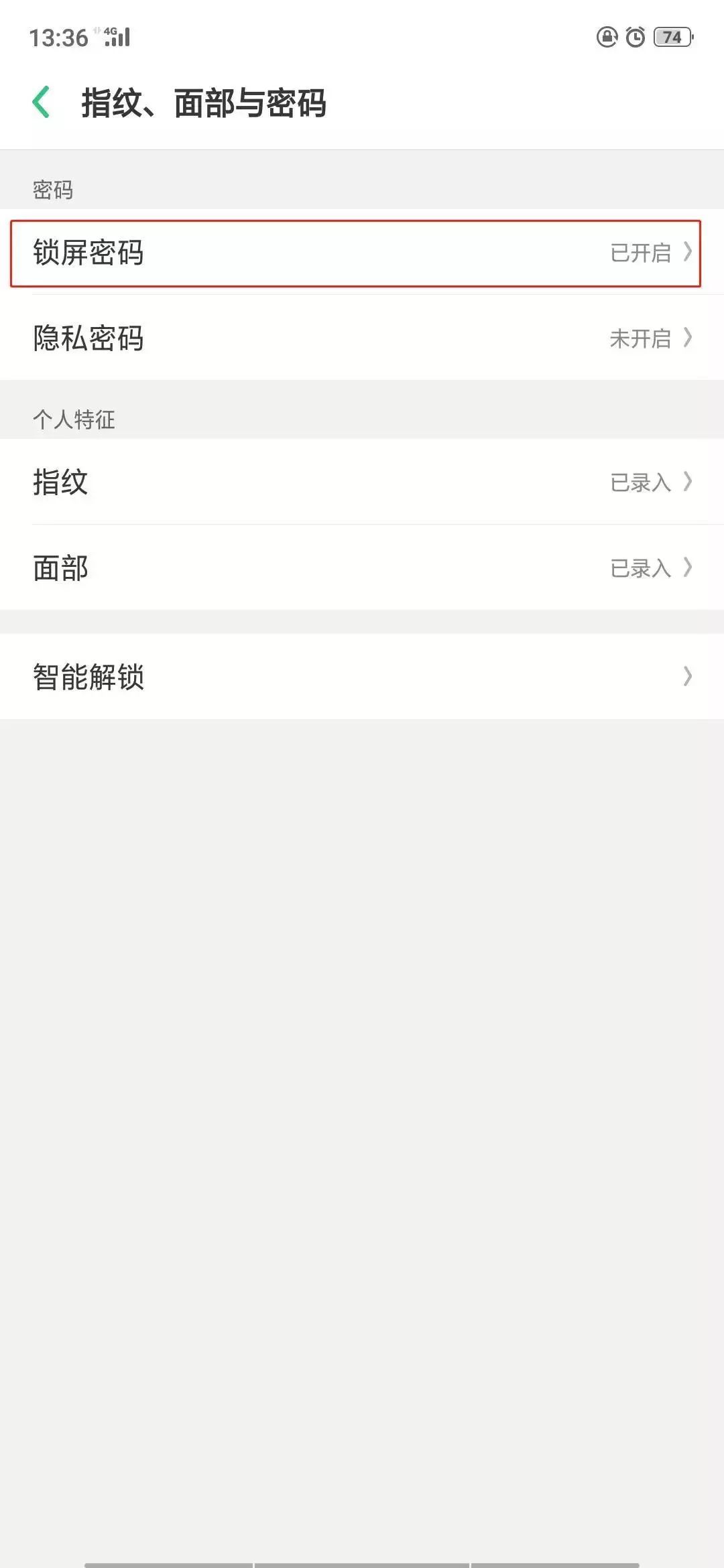Tap the lock icon in the status bar
Screen dimensions: 724x1568
pos(607,37)
